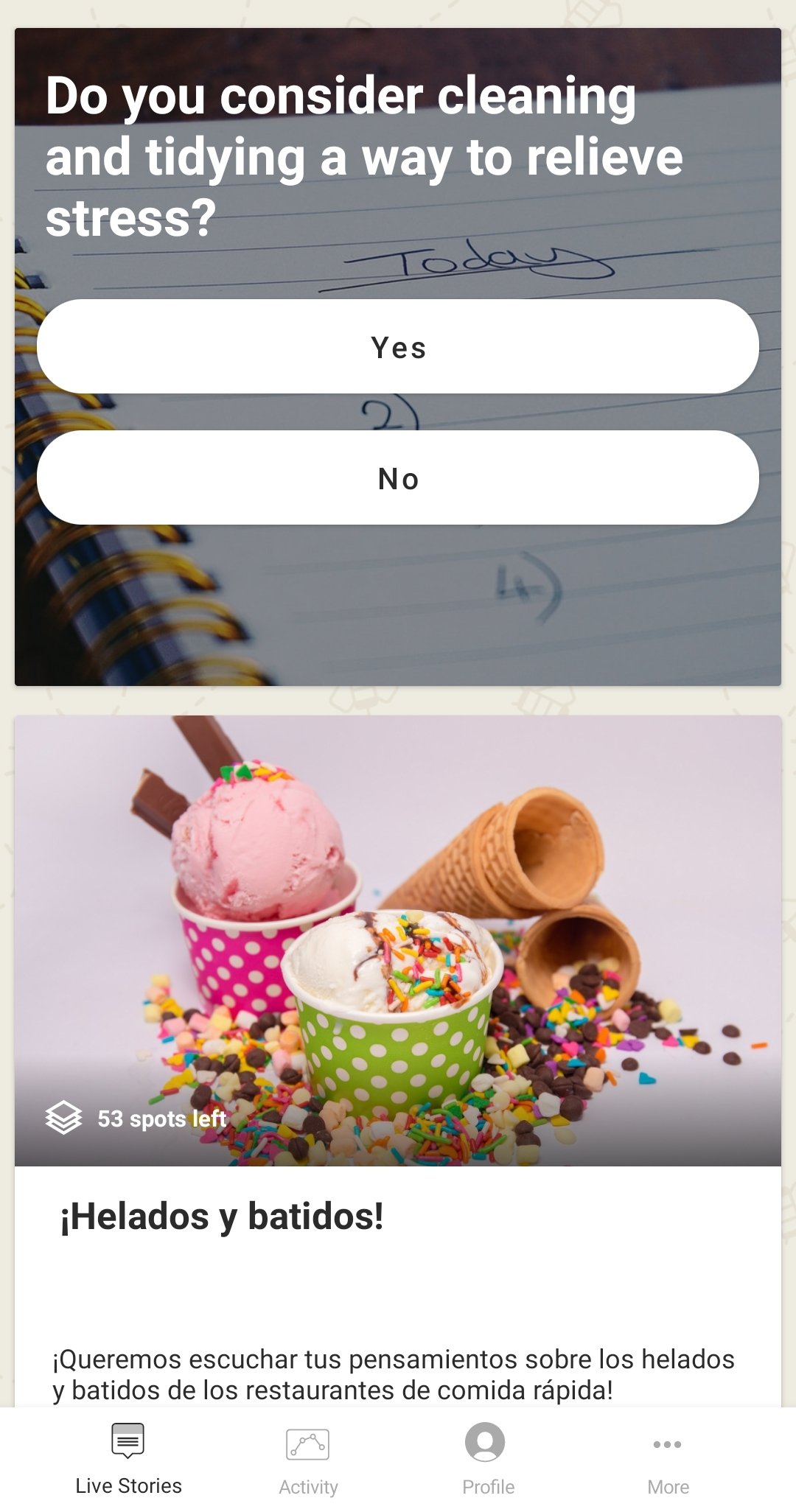The height and width of the screenshot is (1512, 796).
Task: Answer Yes to the cleaning stress question
Action: click(398, 346)
